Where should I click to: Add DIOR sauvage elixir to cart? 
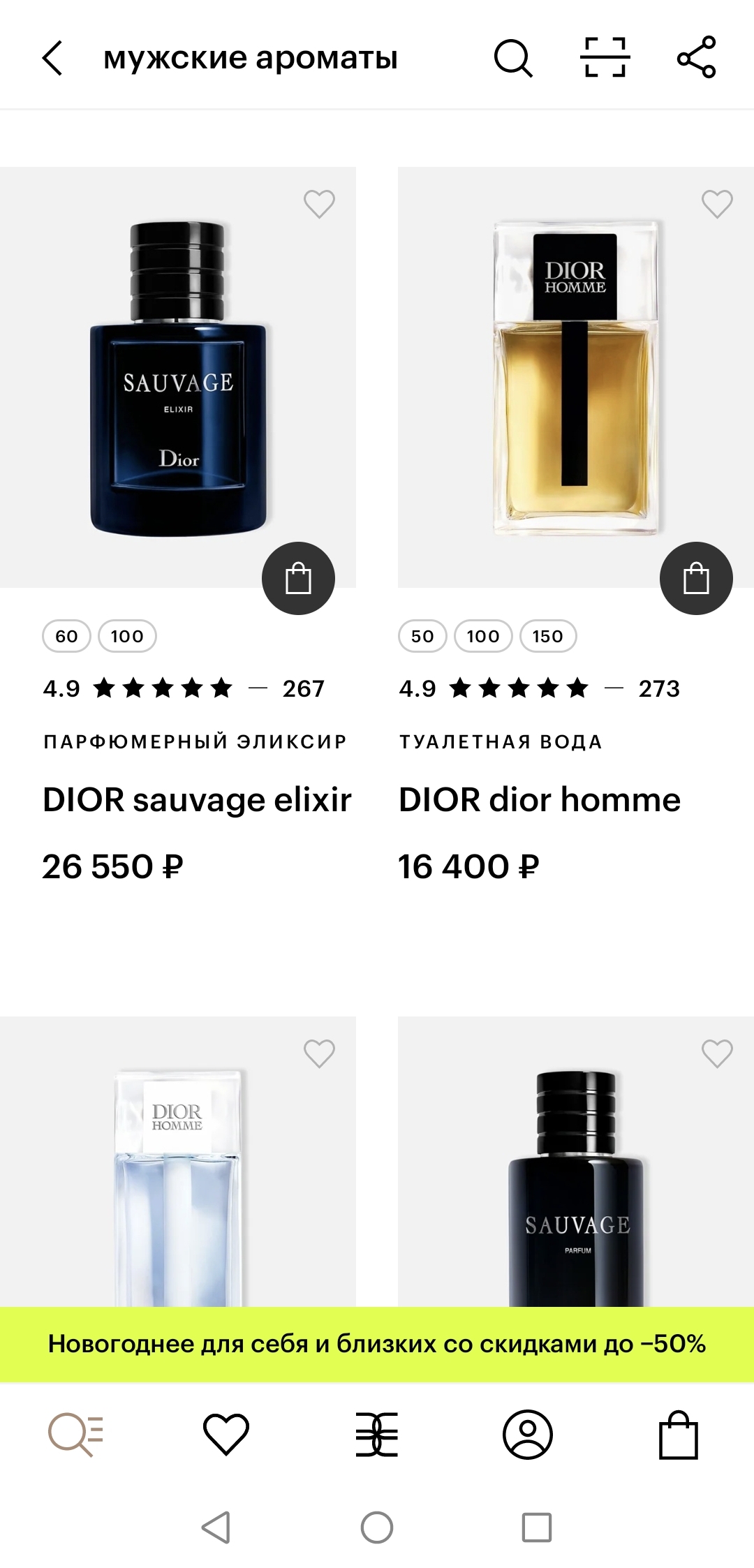click(x=298, y=579)
